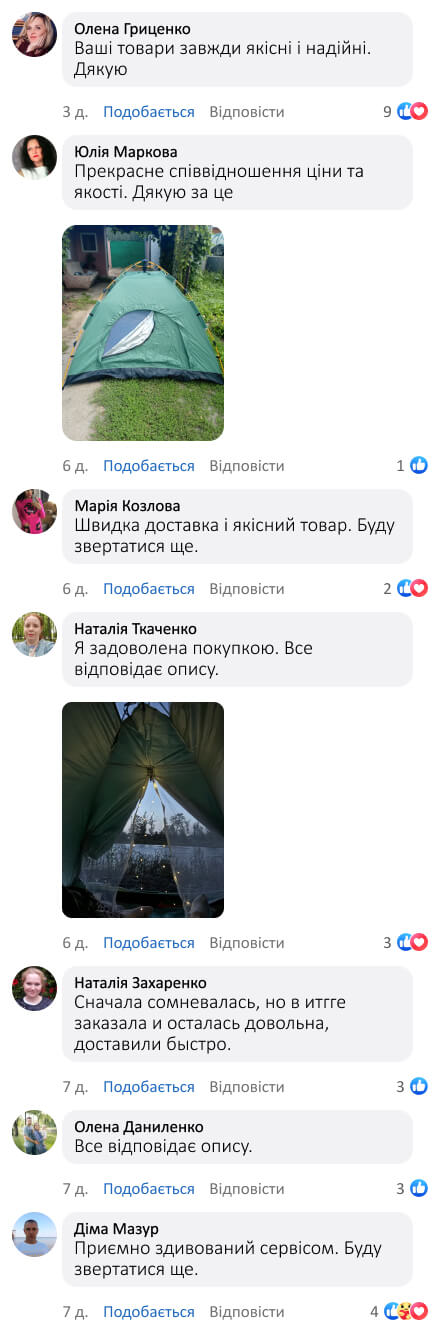440x1335 pixels.
Task: Like Діма Мазур's comment
Action: click(148, 1312)
